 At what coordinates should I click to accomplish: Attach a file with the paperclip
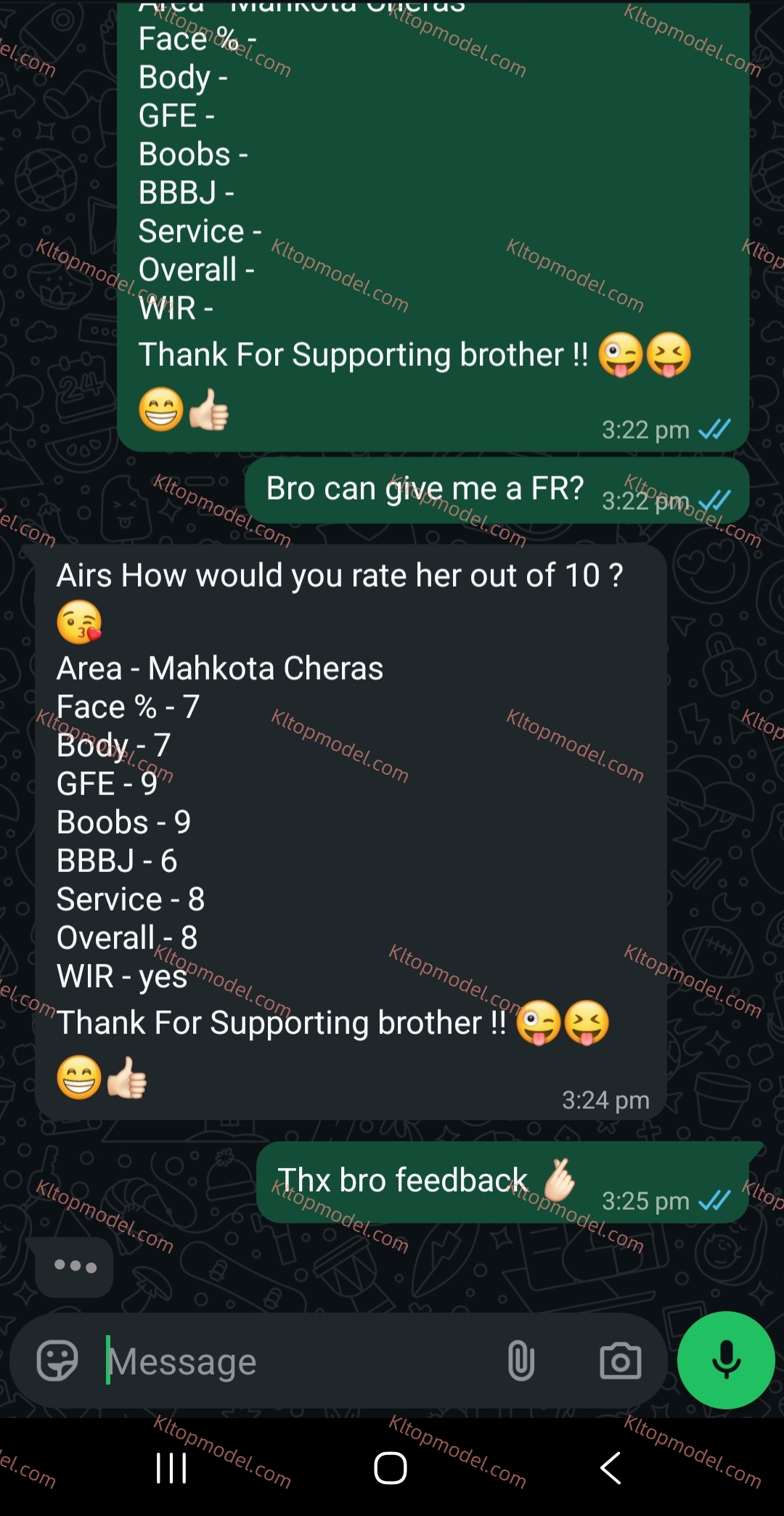pyautogui.click(x=520, y=1361)
